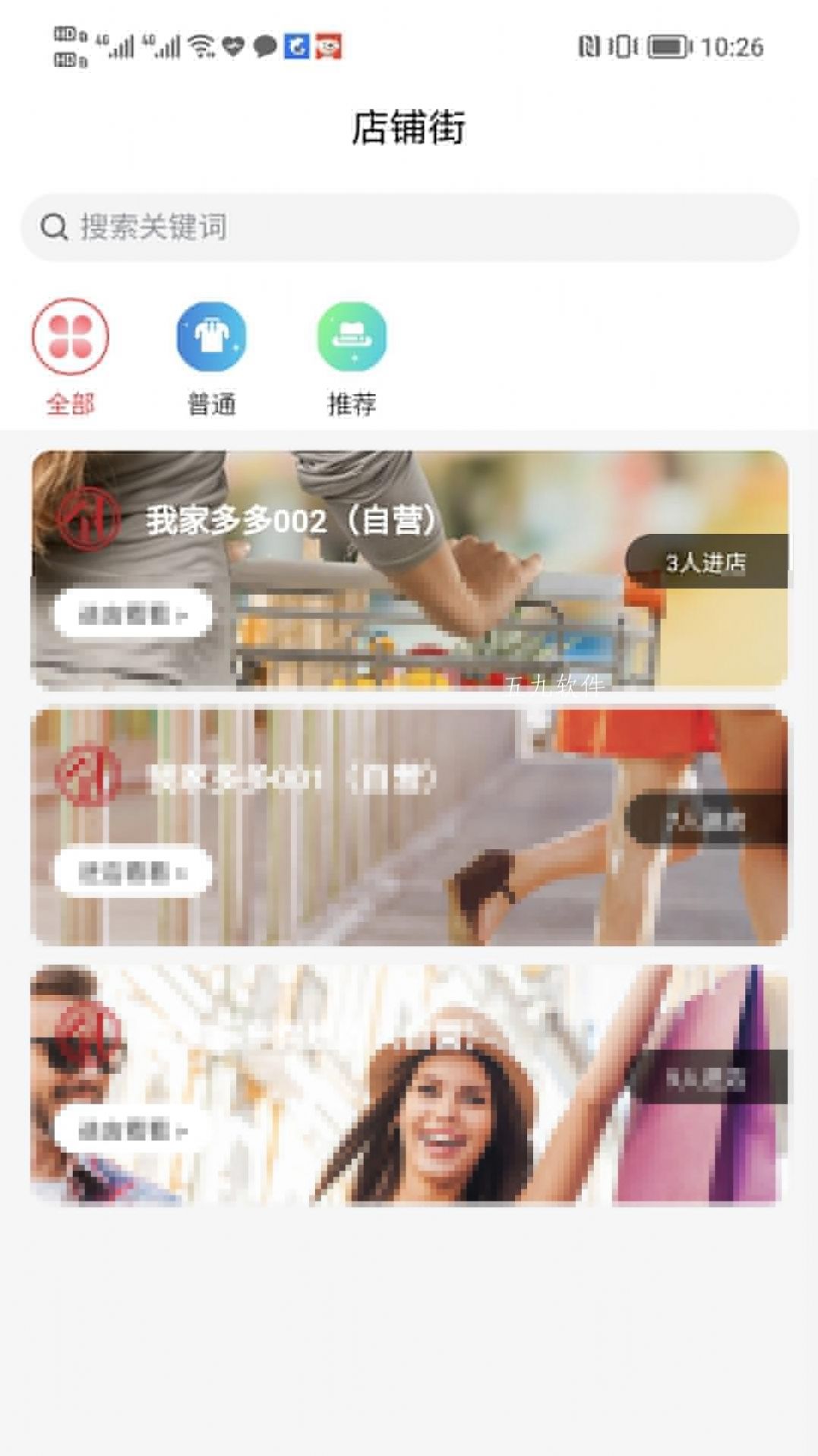This screenshot has width=818, height=1456.
Task: Tap the enter-store button on 我家多多002 card
Action: click(132, 613)
